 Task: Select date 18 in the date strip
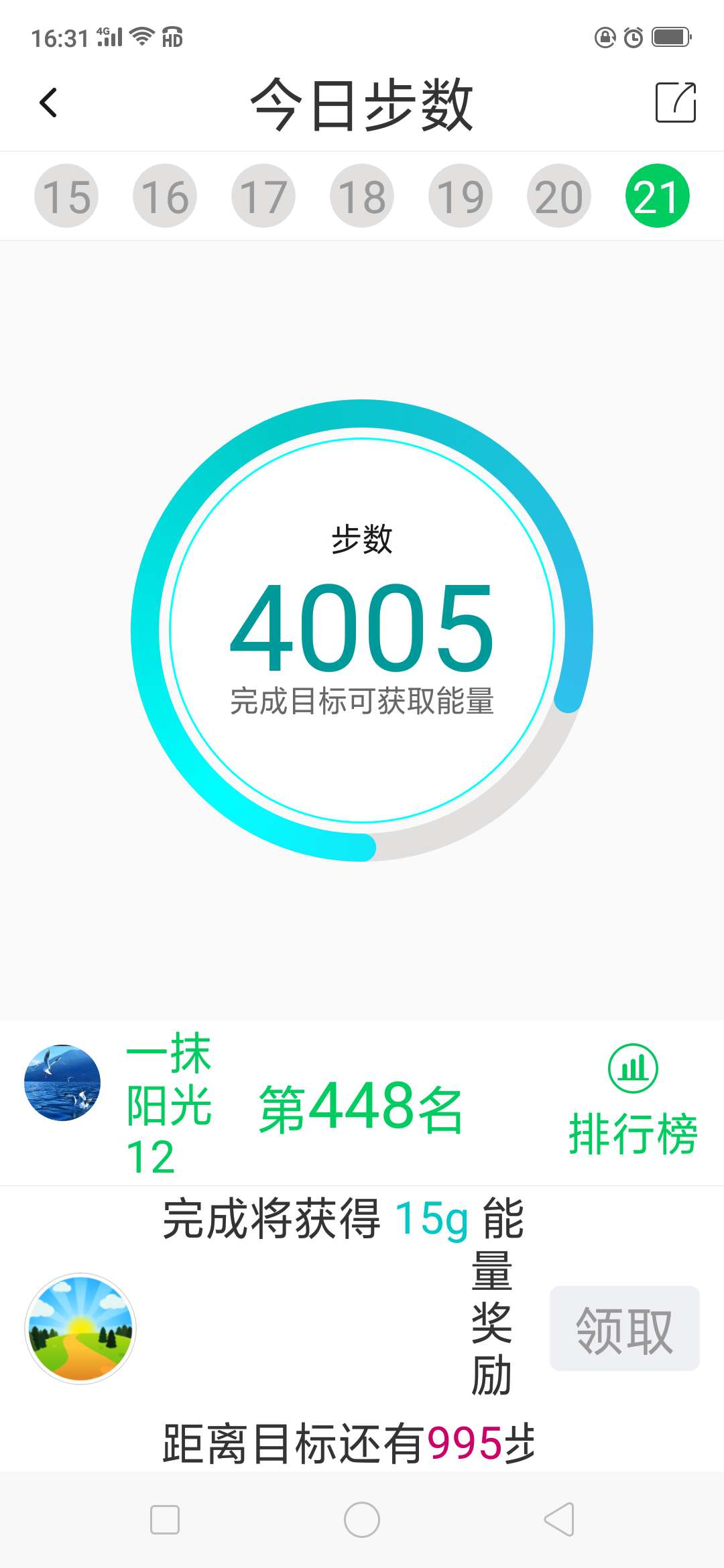point(361,195)
